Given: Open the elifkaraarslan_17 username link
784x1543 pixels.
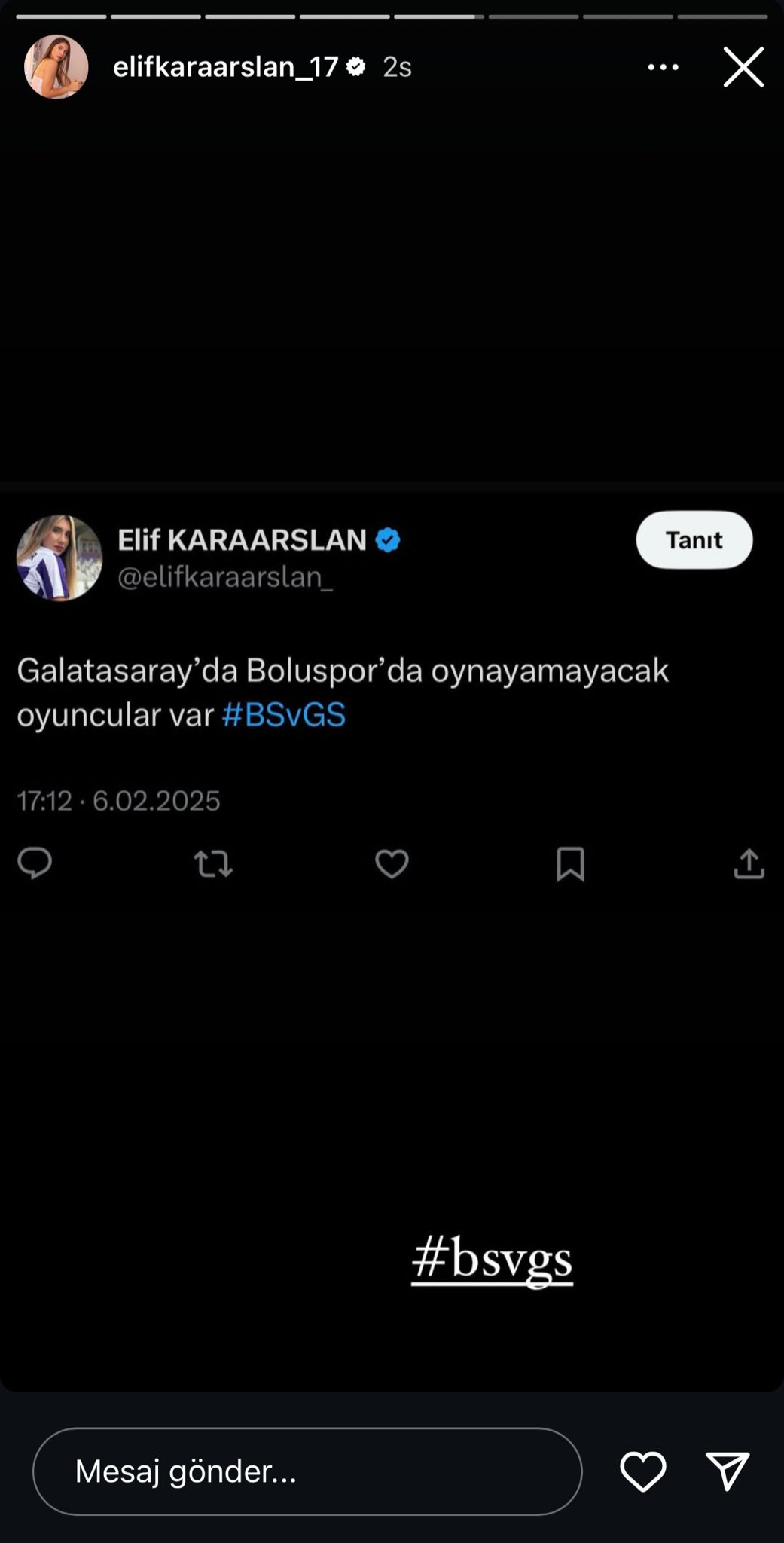Looking at the screenshot, I should (x=225, y=67).
